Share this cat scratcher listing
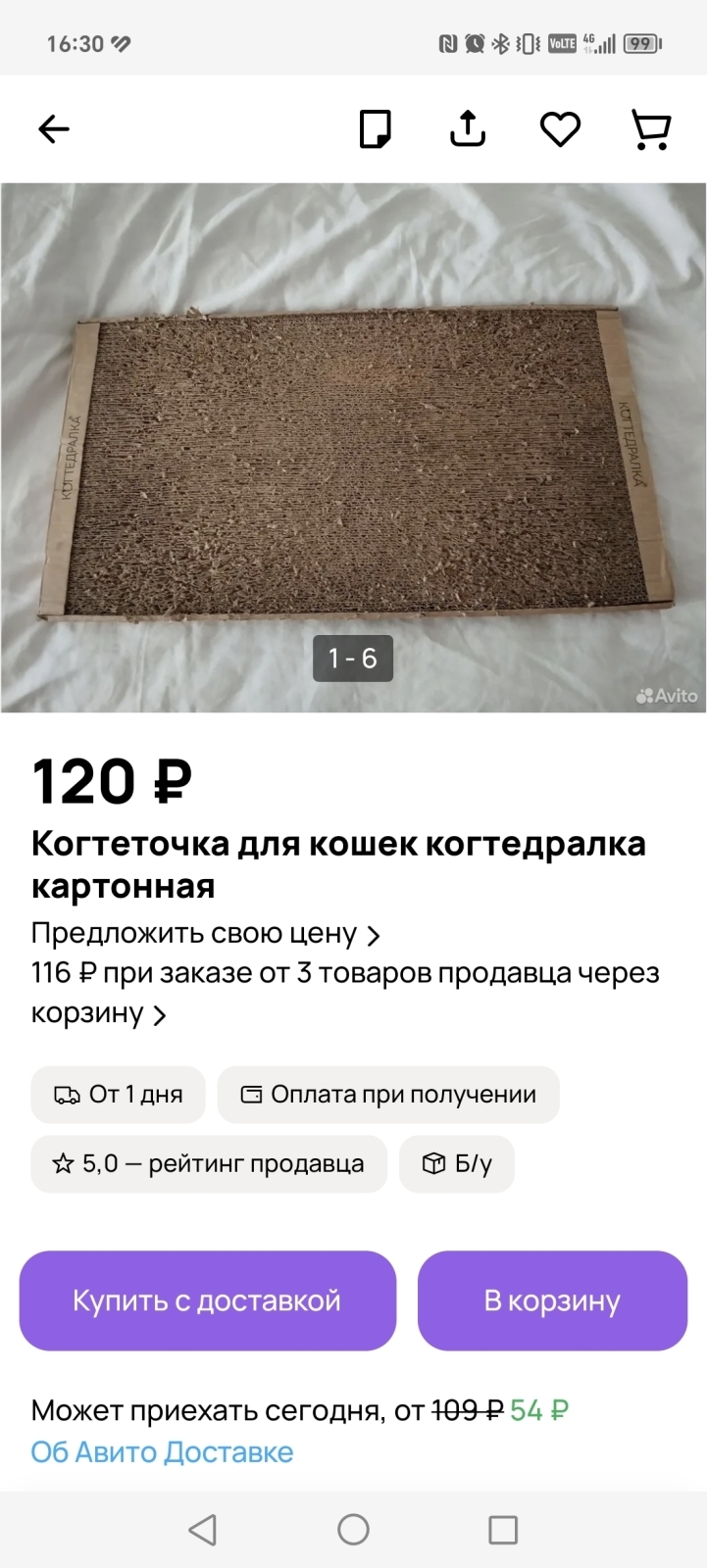The height and width of the screenshot is (1568, 707). [x=468, y=129]
